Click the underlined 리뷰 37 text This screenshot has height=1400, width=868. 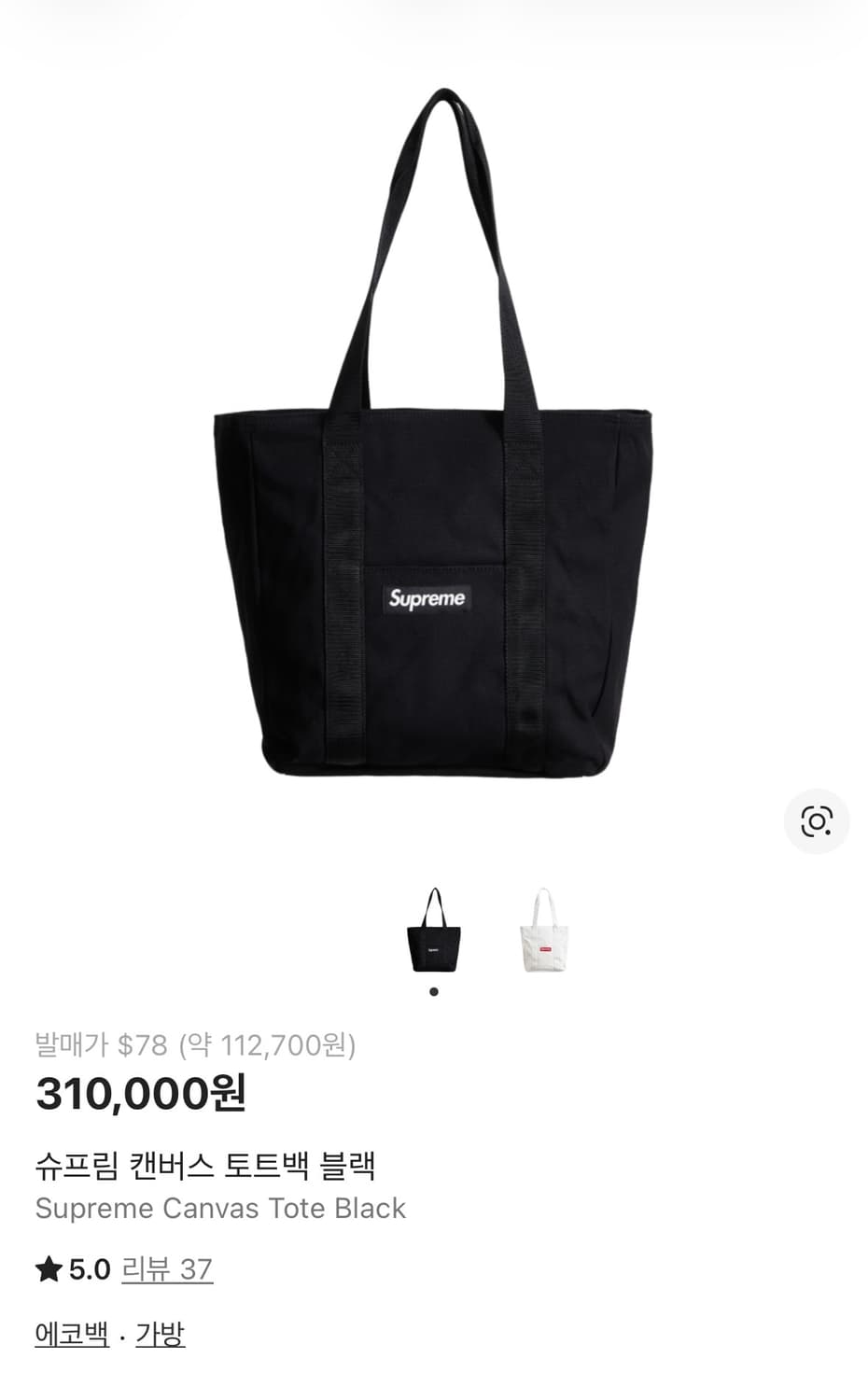click(168, 1268)
